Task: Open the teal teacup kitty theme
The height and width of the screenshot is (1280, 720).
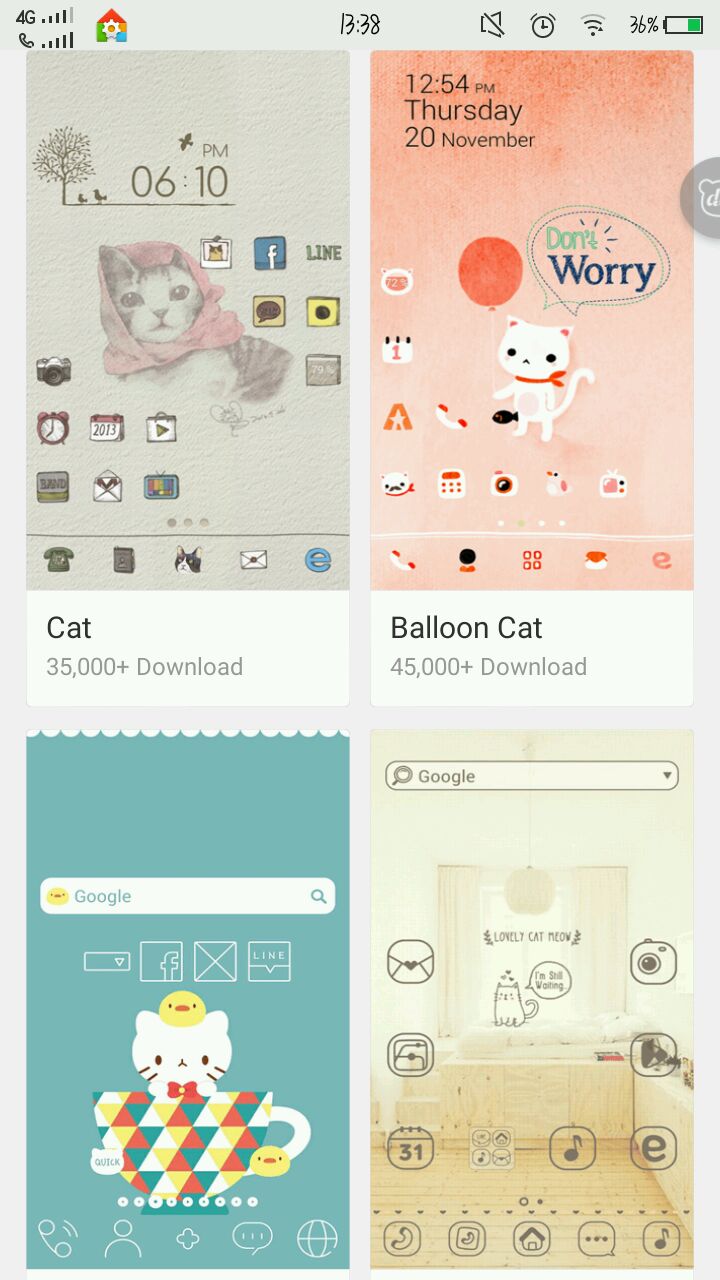Action: coord(188,1000)
